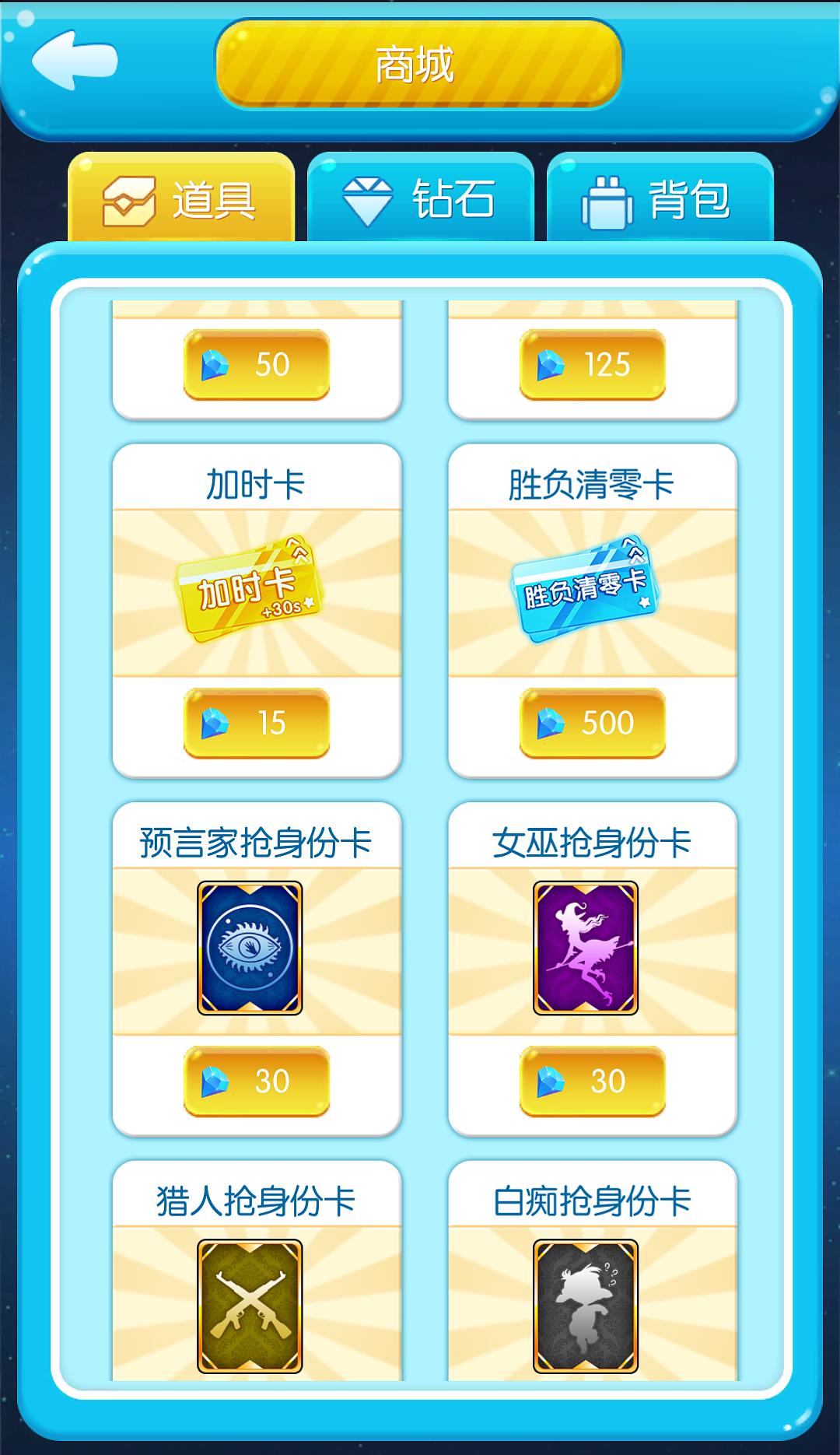Open the 背包 tab
The width and height of the screenshot is (840, 1455).
point(660,198)
